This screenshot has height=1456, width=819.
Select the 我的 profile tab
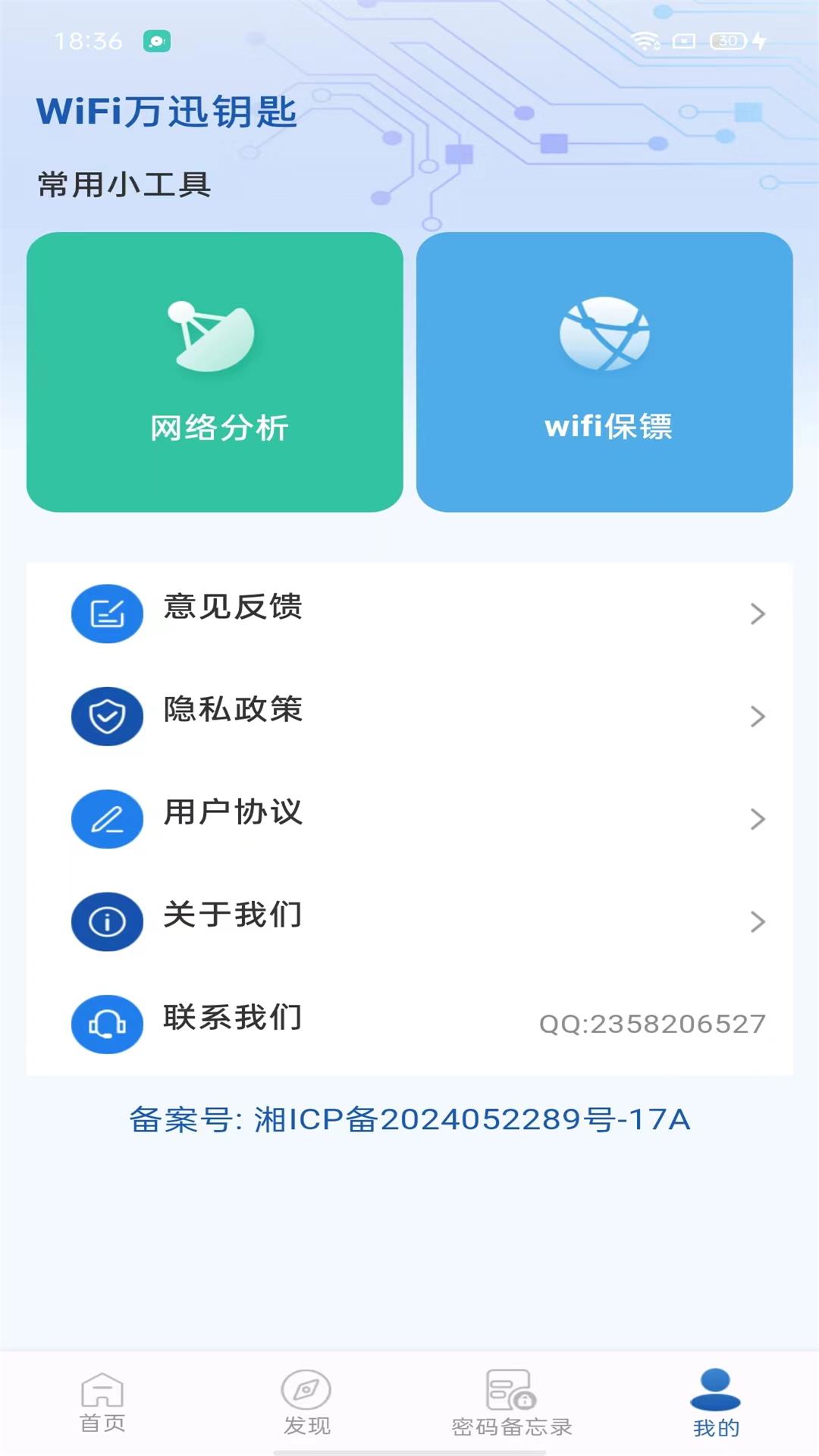716,1403
